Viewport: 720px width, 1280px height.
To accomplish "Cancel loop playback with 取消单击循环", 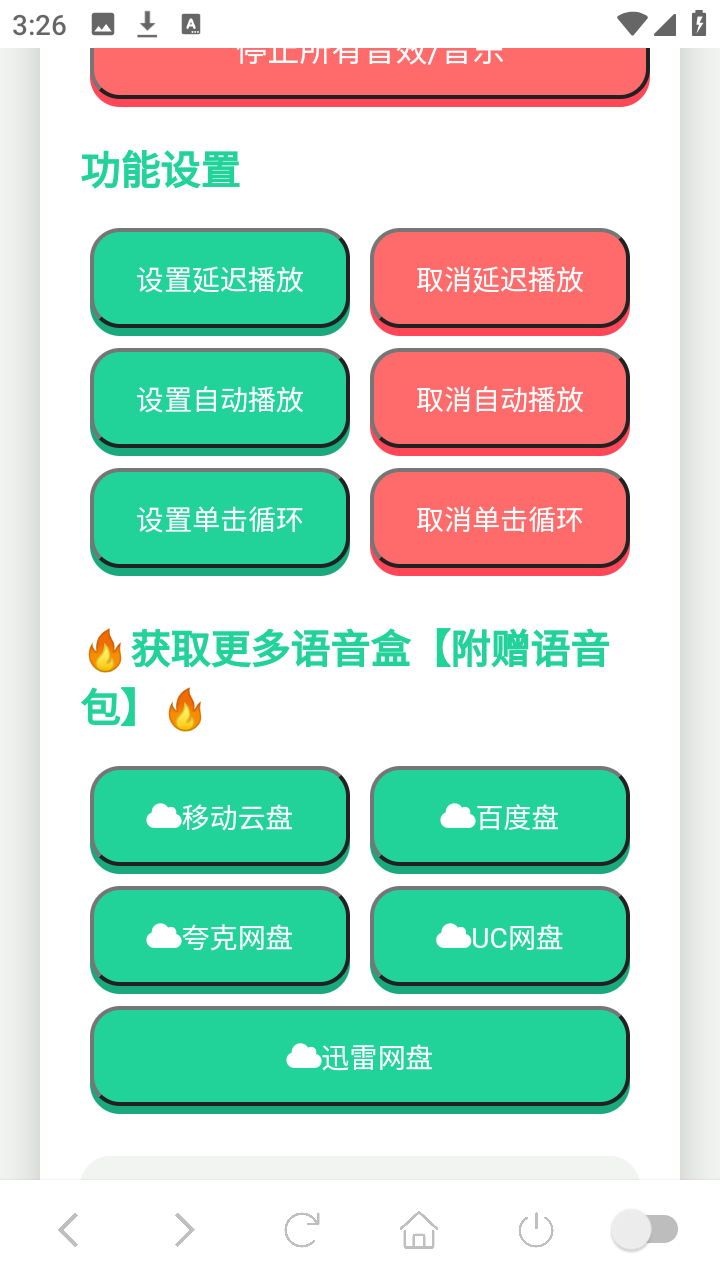I will 500,519.
